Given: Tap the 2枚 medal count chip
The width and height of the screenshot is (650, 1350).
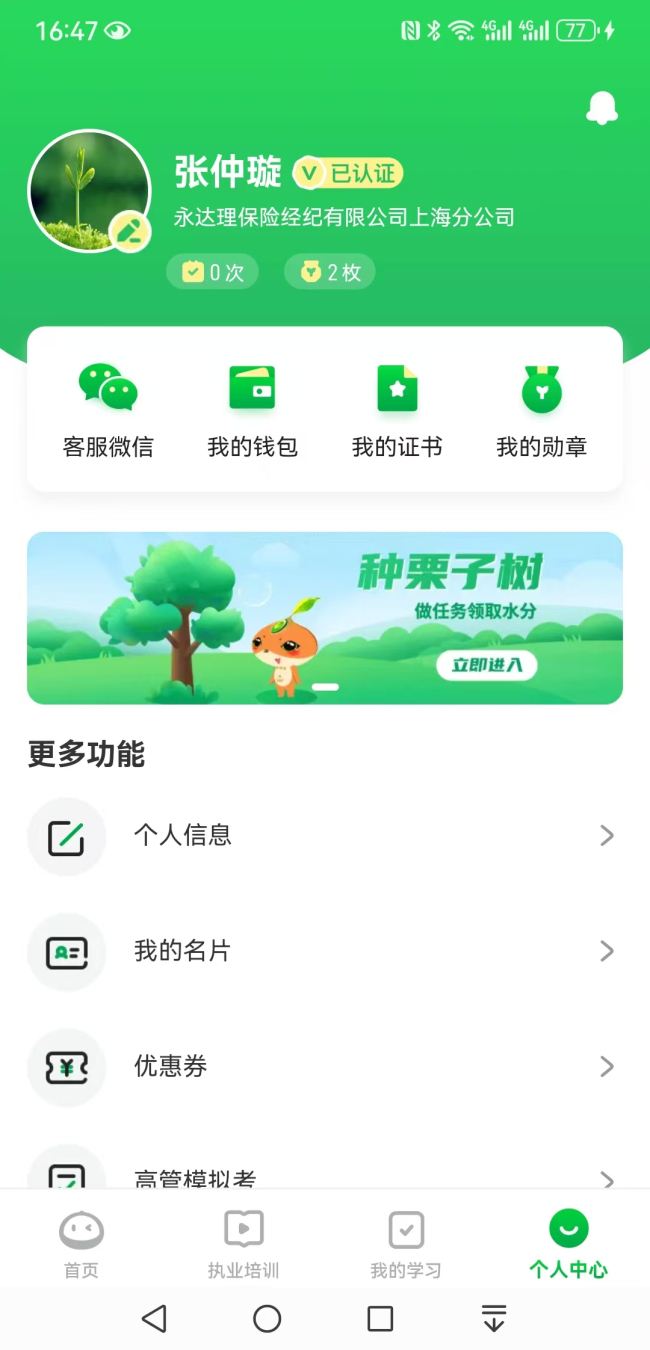Looking at the screenshot, I should pyautogui.click(x=330, y=272).
